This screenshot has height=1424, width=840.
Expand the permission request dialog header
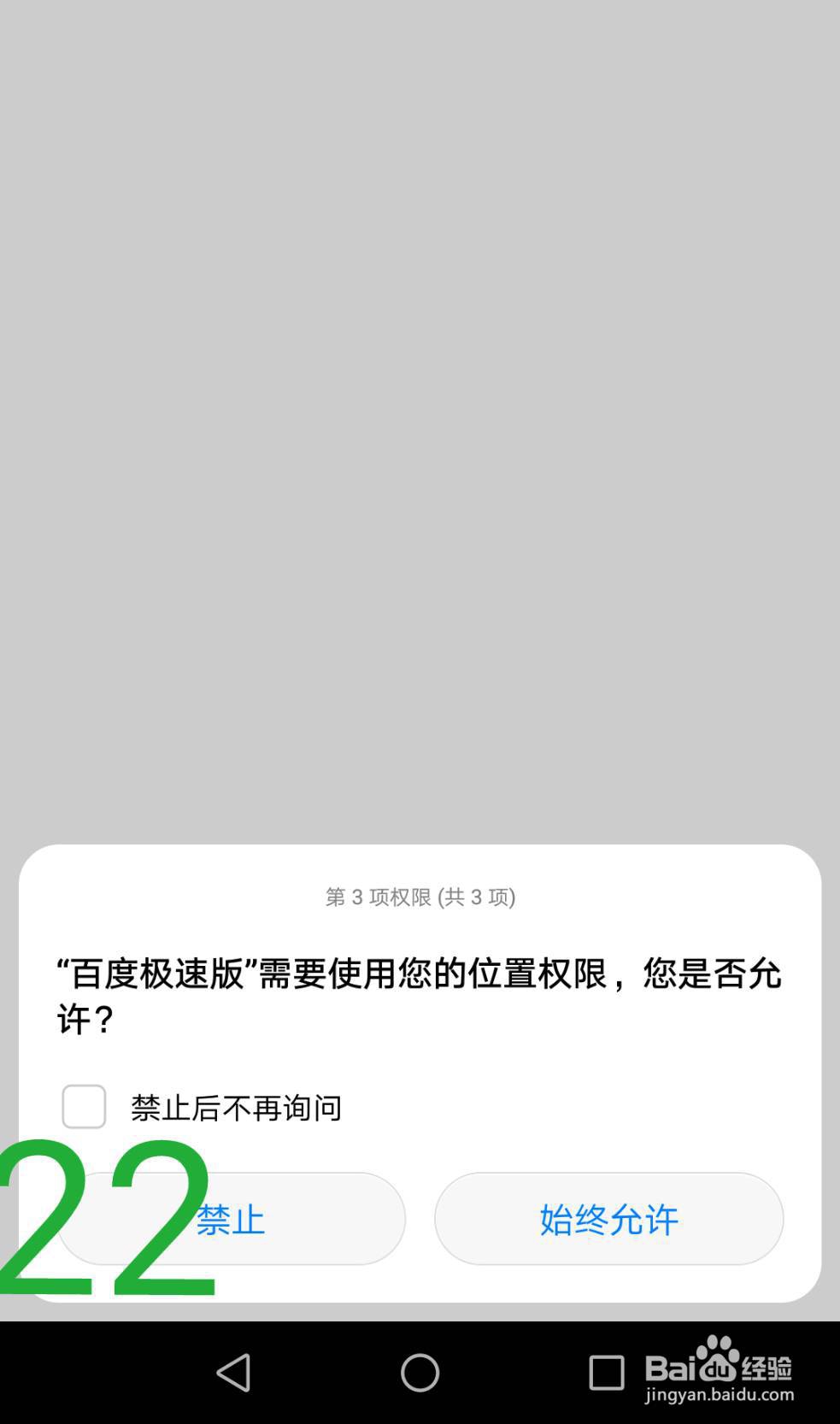(x=420, y=898)
